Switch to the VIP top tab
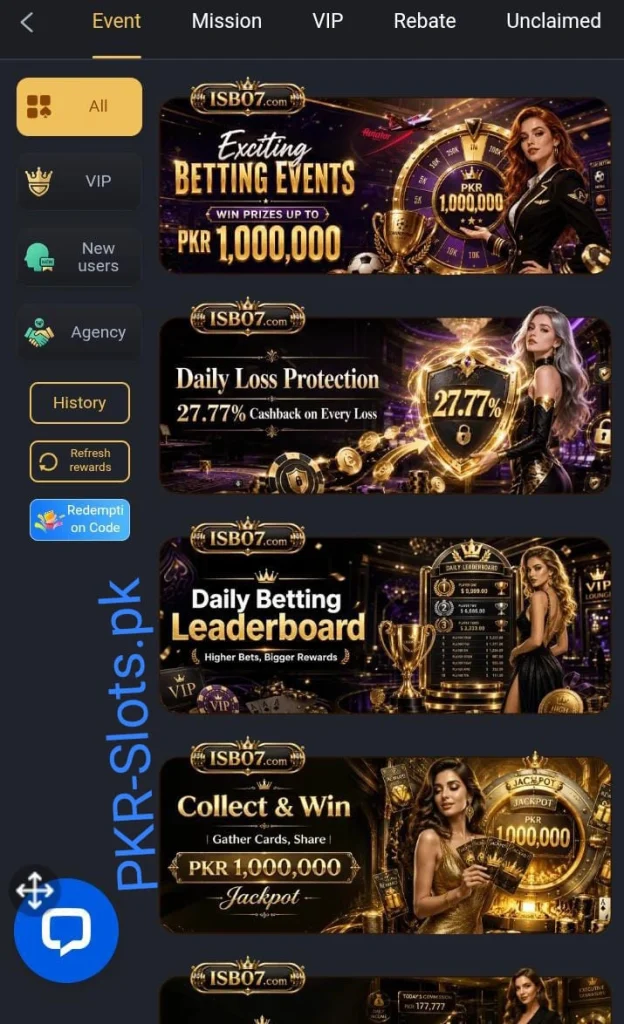This screenshot has height=1024, width=624. point(327,21)
